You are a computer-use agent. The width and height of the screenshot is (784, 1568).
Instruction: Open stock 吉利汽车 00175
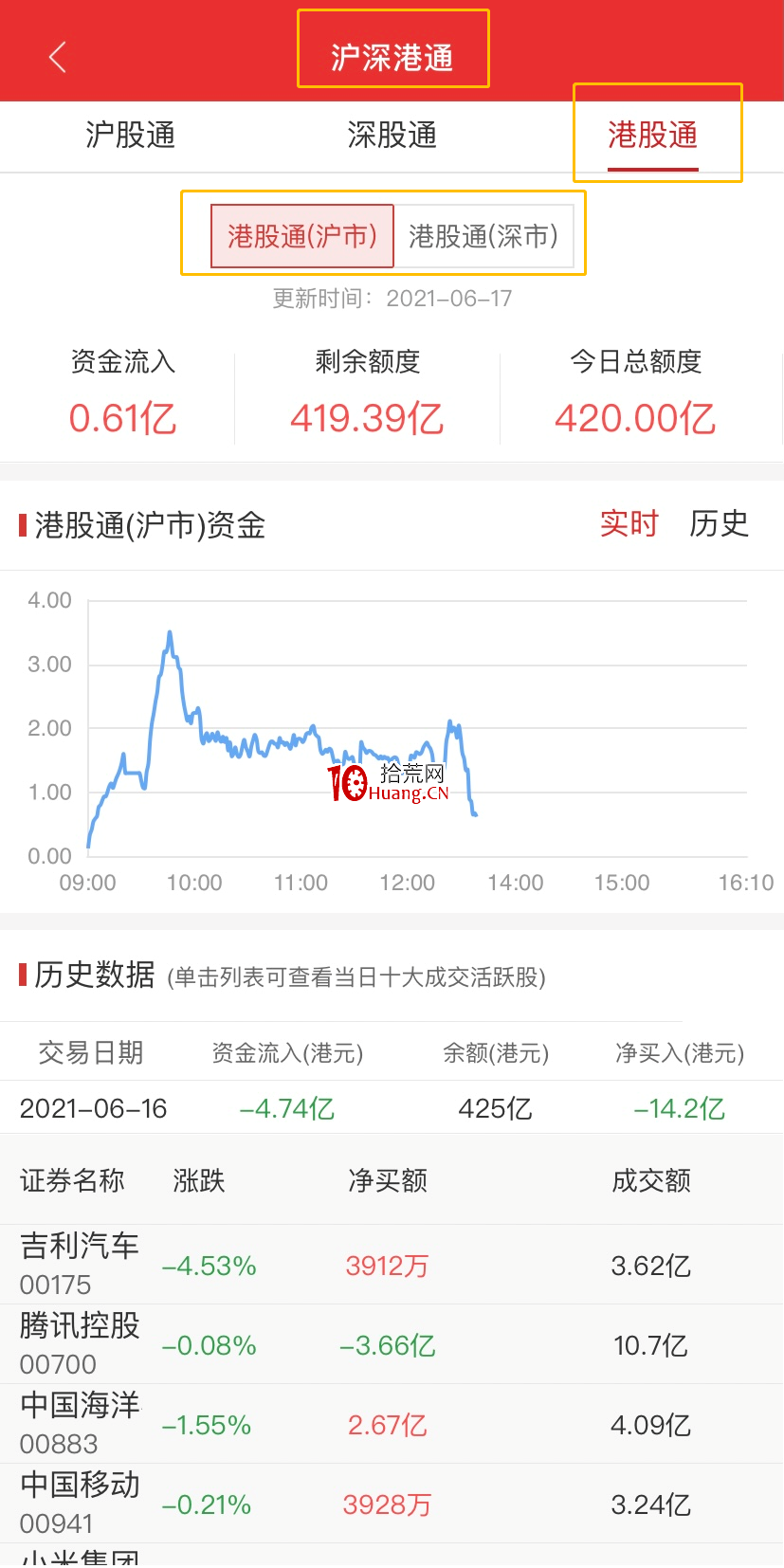pyautogui.click(x=392, y=1265)
